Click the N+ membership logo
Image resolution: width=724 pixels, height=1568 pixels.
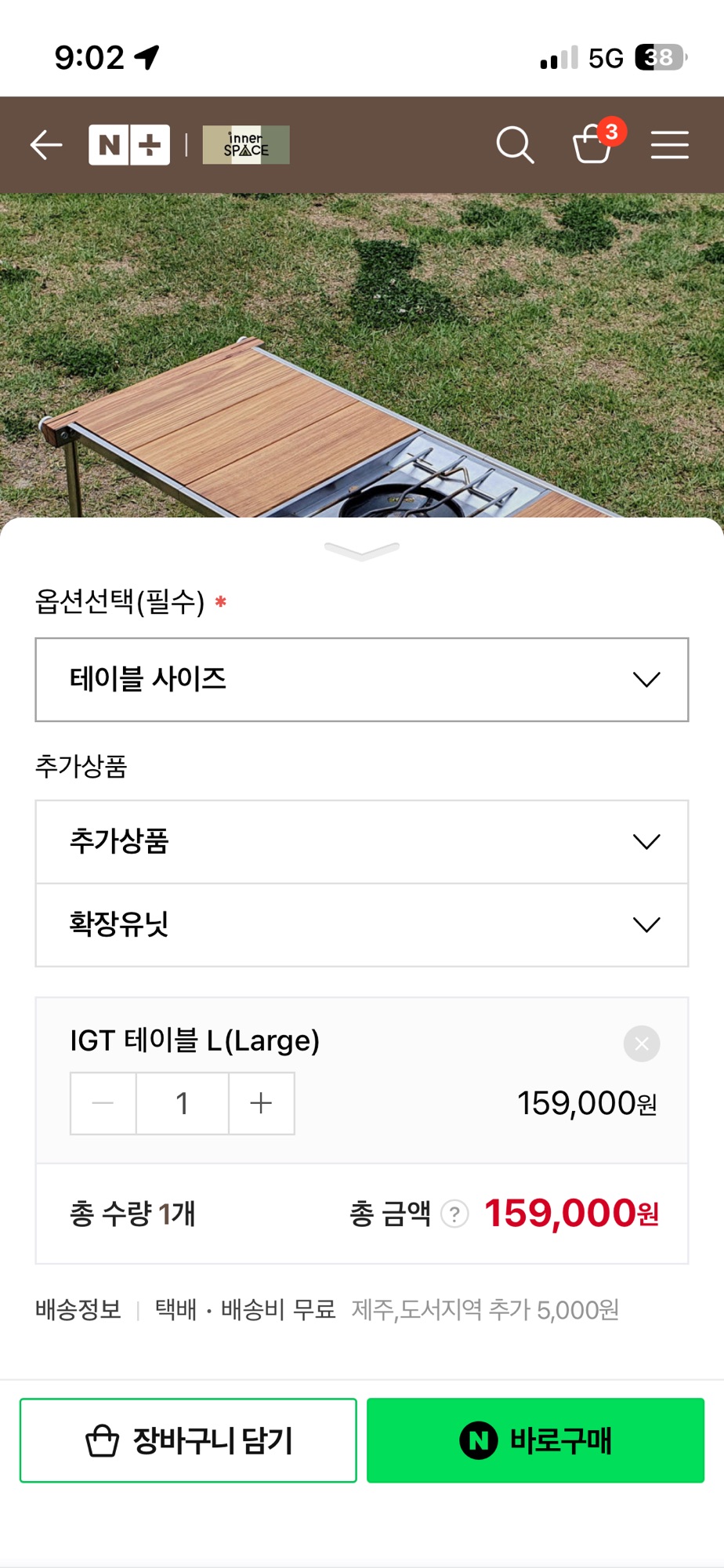pos(129,144)
